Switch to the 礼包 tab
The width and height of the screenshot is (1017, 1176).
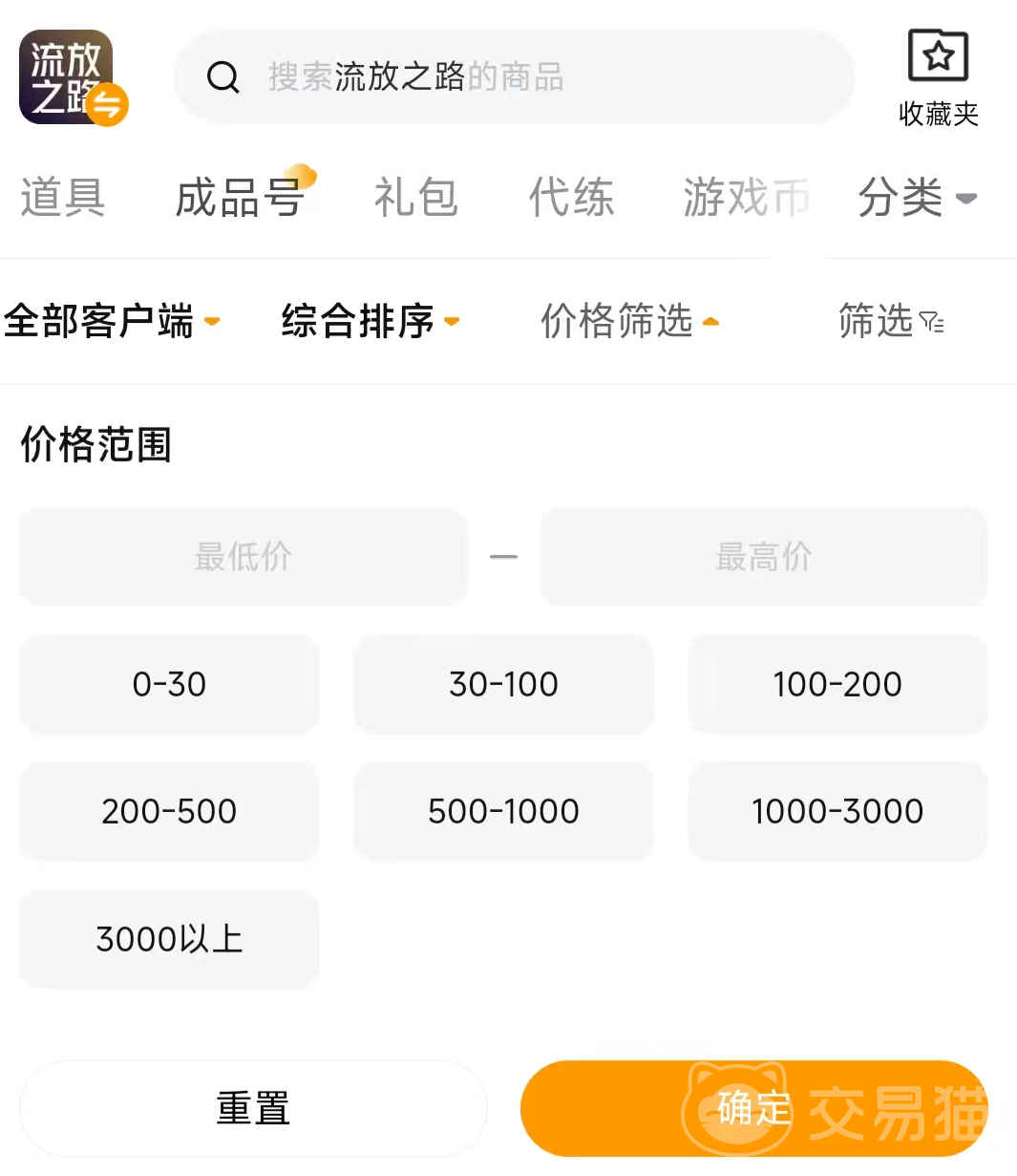point(415,198)
